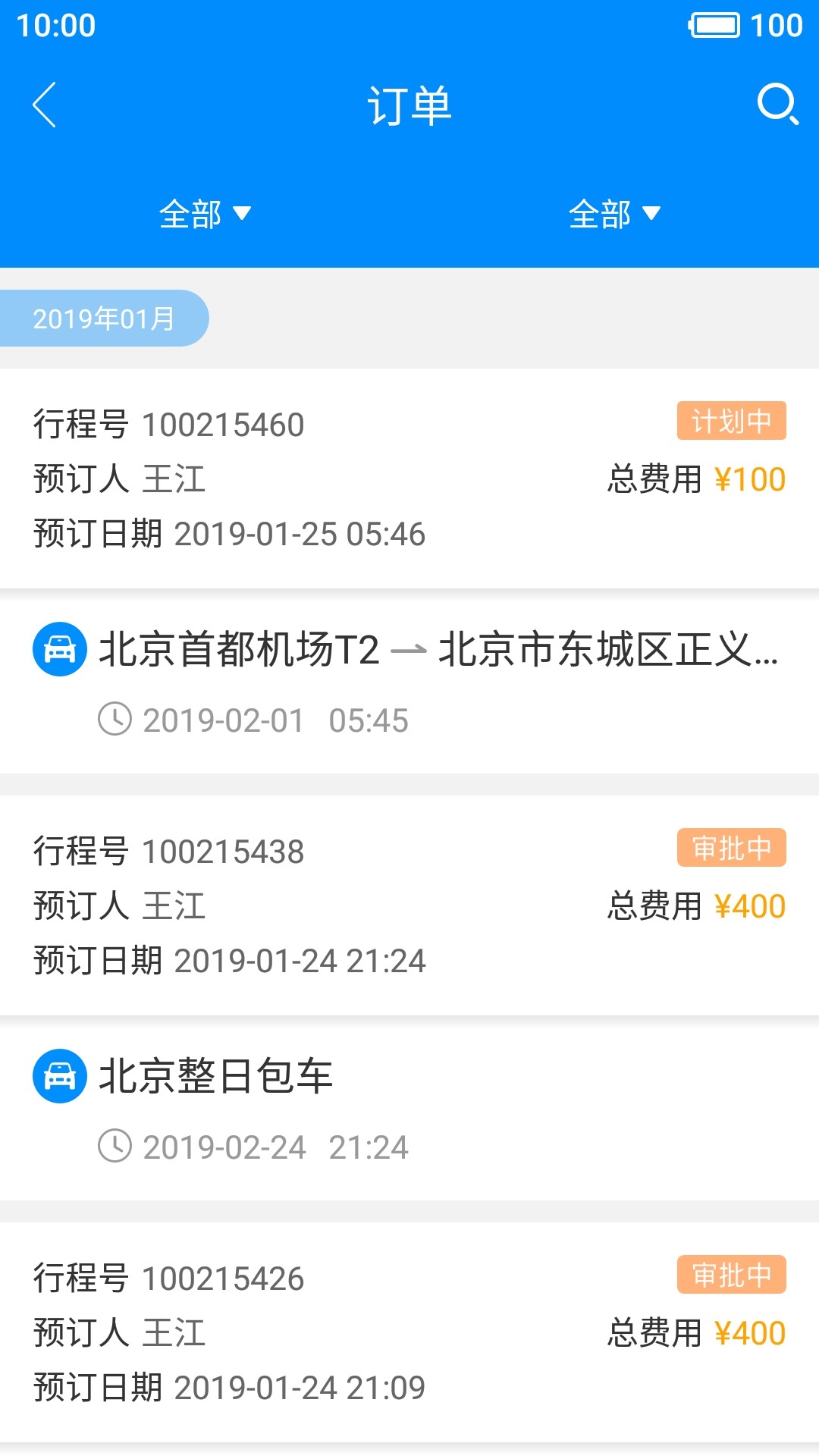The height and width of the screenshot is (1456, 819).
Task: Click total cost ¥100 on the first order
Action: click(751, 479)
